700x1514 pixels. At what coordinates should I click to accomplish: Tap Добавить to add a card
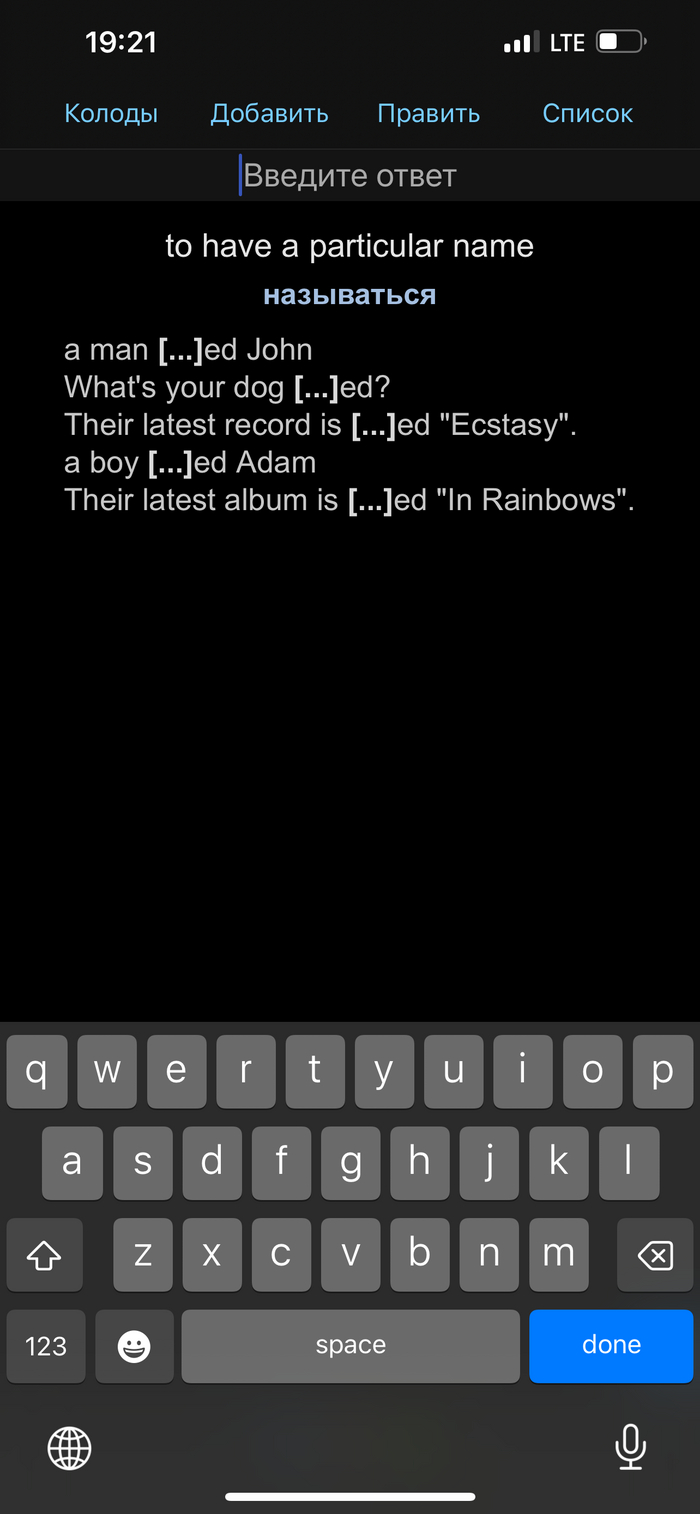click(269, 114)
